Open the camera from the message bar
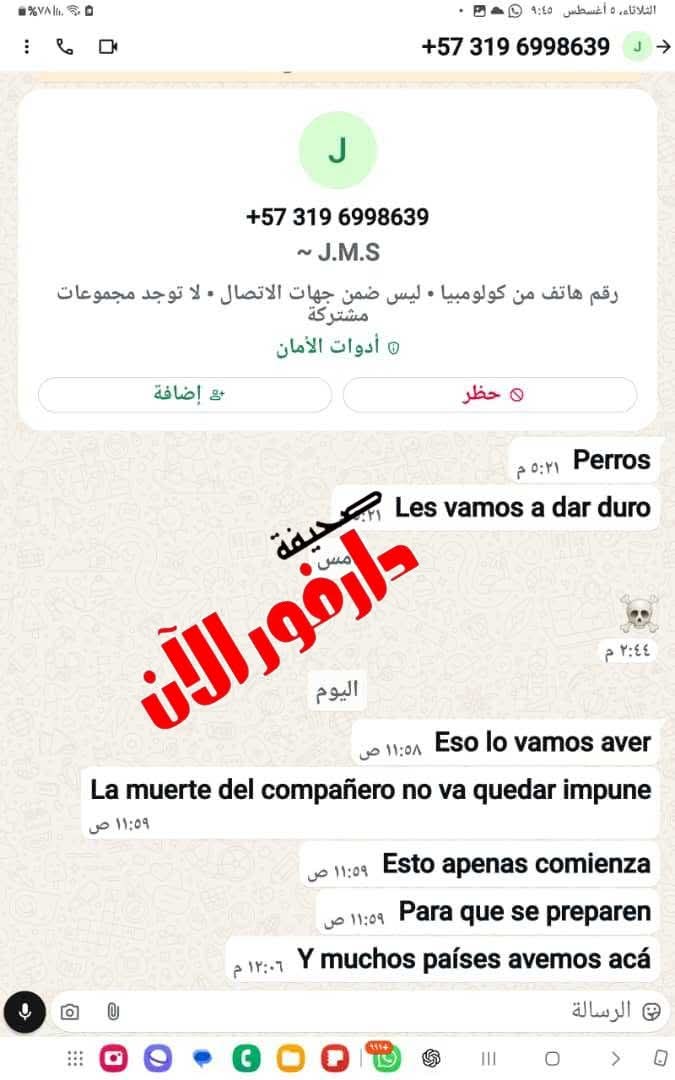The width and height of the screenshot is (675, 1080). (69, 1012)
